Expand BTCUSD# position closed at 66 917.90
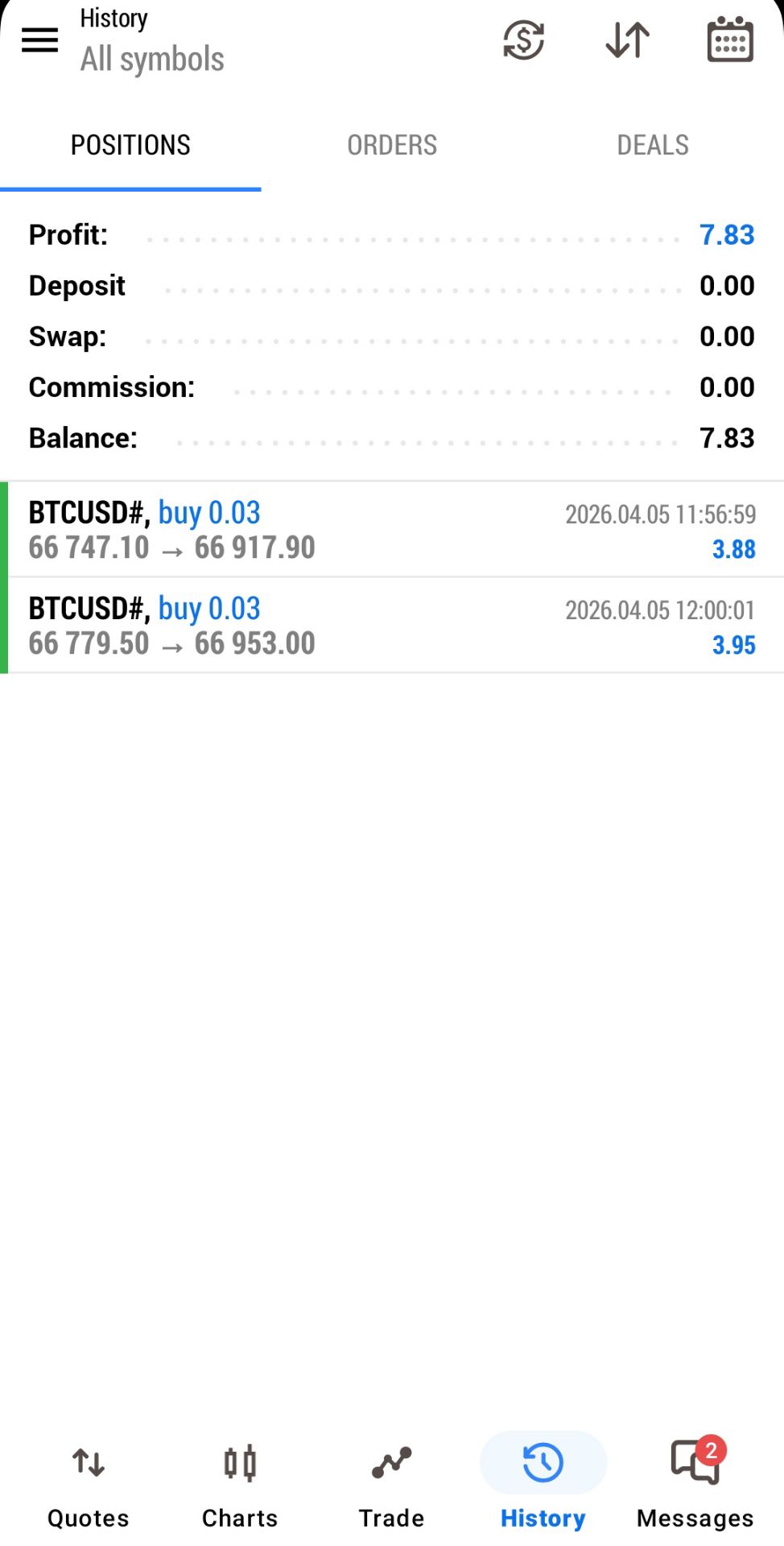Image resolution: width=784 pixels, height=1546 pixels. [x=392, y=530]
